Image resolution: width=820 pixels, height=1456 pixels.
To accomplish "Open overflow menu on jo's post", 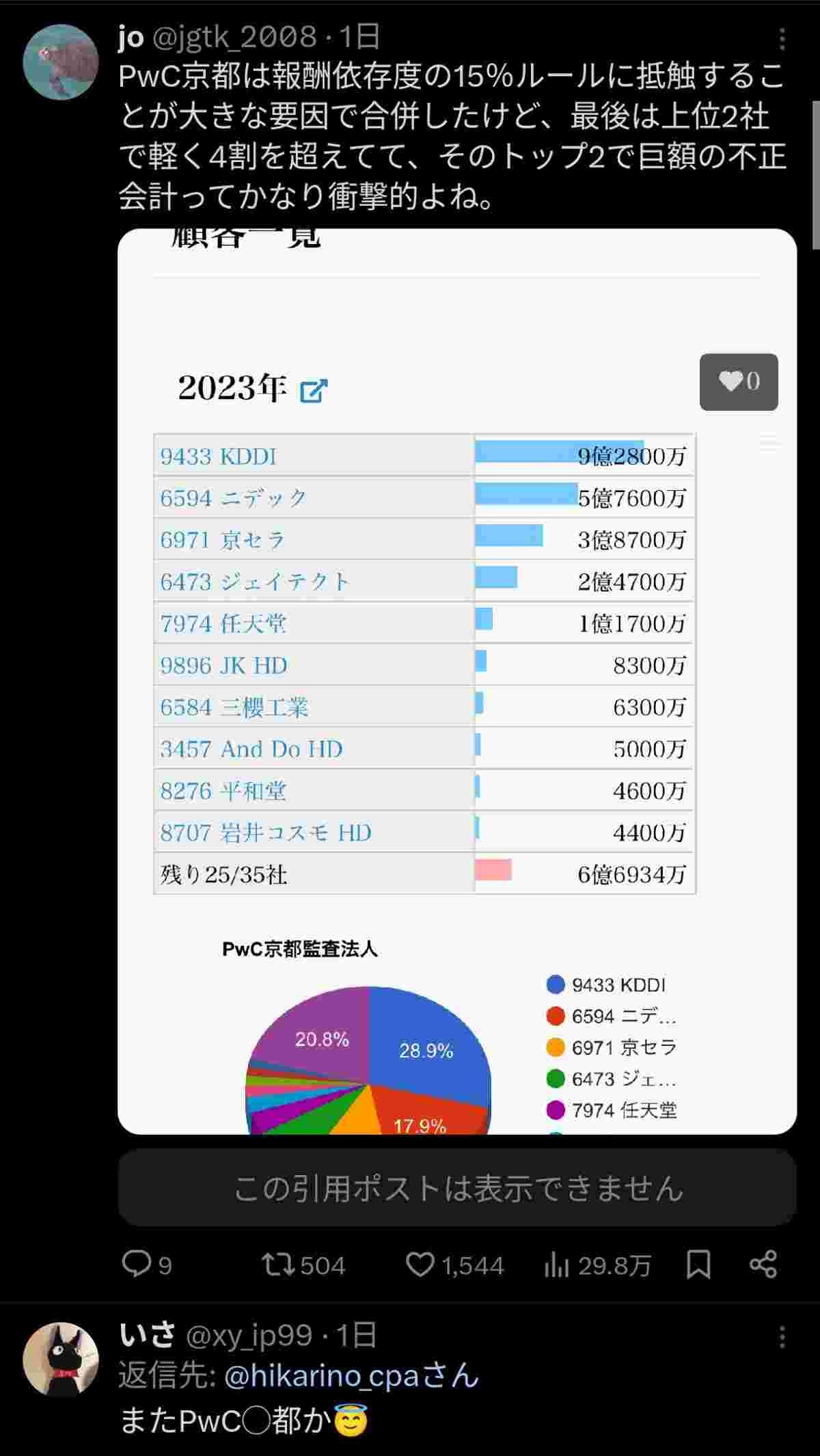I will [x=782, y=40].
